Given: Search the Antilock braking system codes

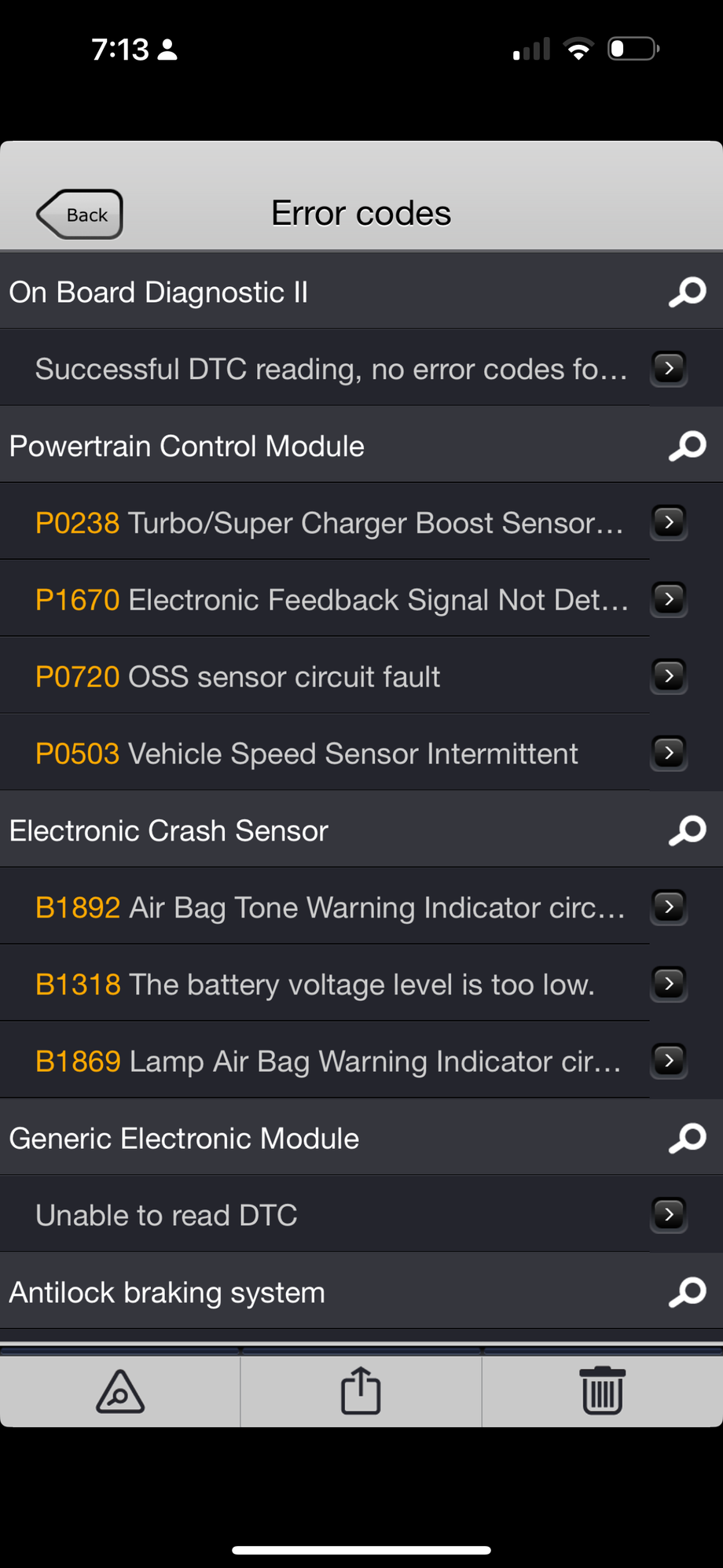Looking at the screenshot, I should click(686, 1291).
